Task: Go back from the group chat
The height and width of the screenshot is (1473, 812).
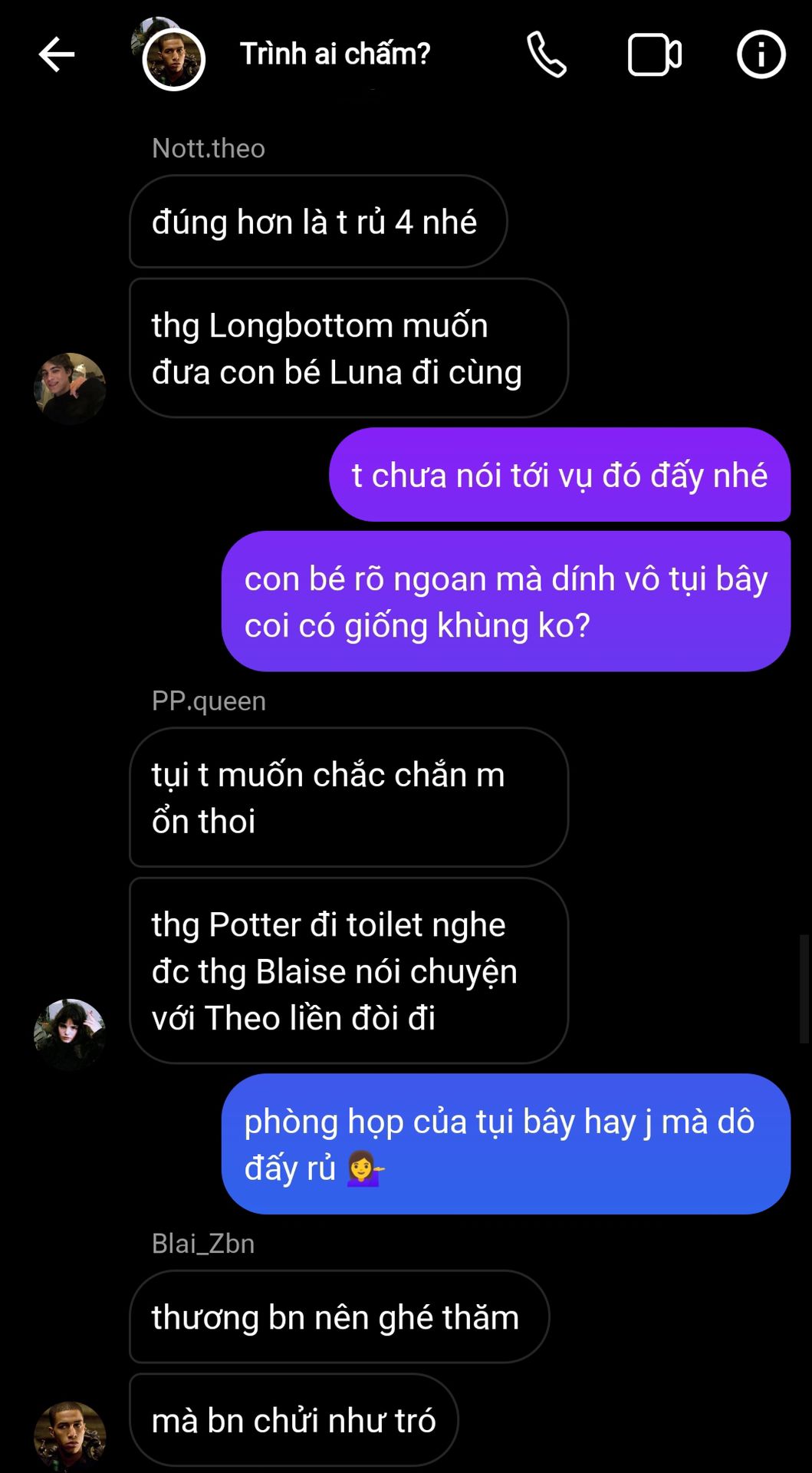Action: tap(56, 54)
